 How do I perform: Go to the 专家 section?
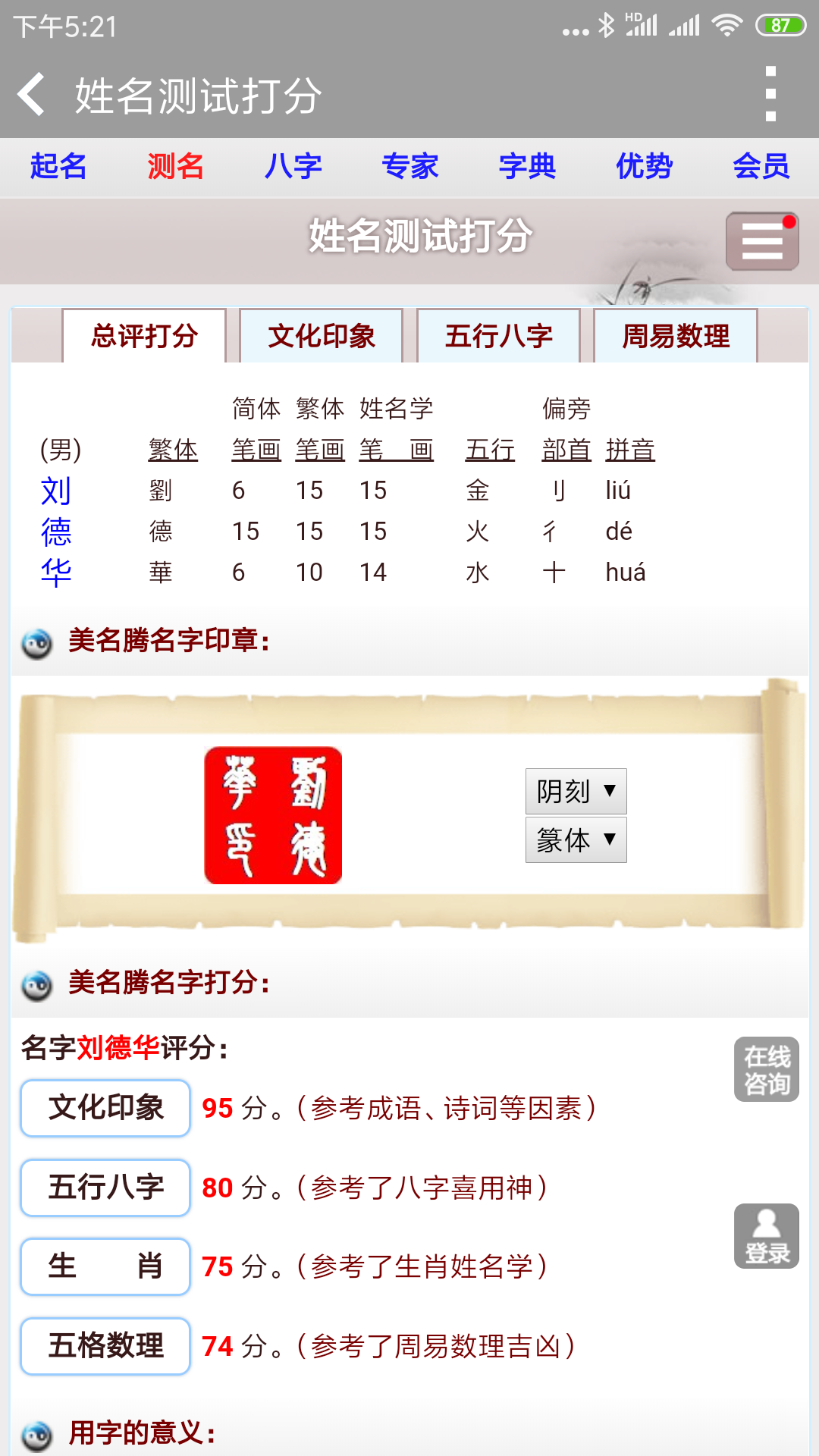(409, 166)
